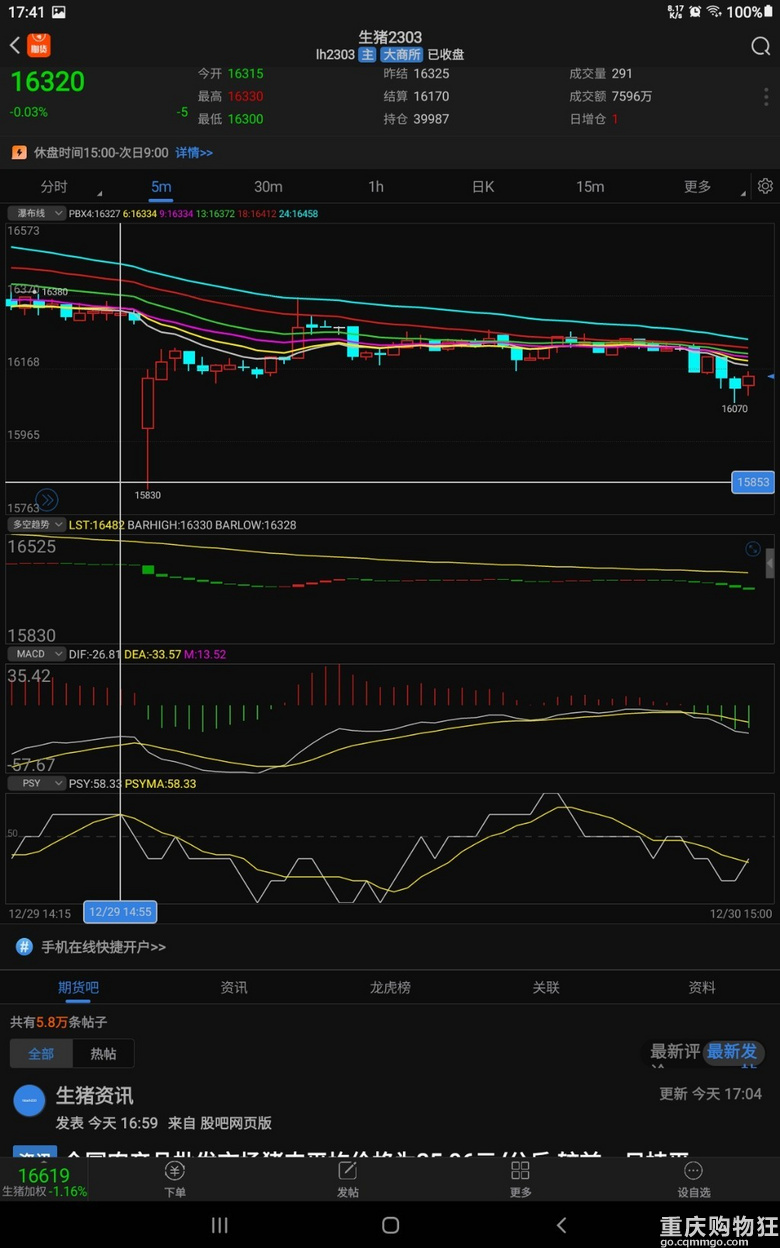Go back using the top-left arrow
780x1248 pixels.
15,45
